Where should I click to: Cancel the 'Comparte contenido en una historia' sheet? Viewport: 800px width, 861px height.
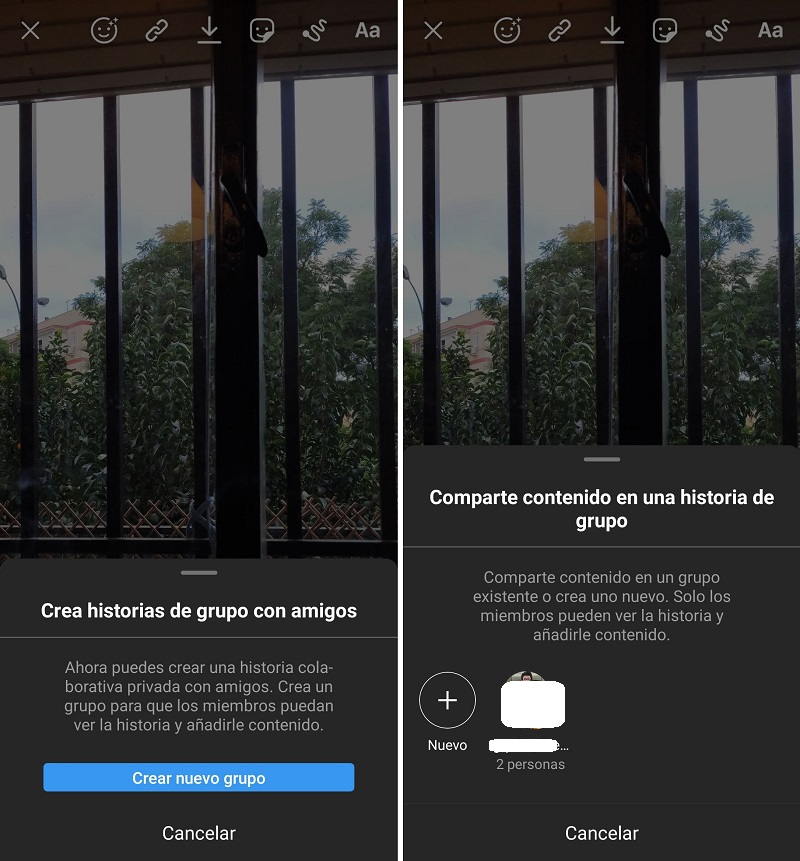(601, 833)
